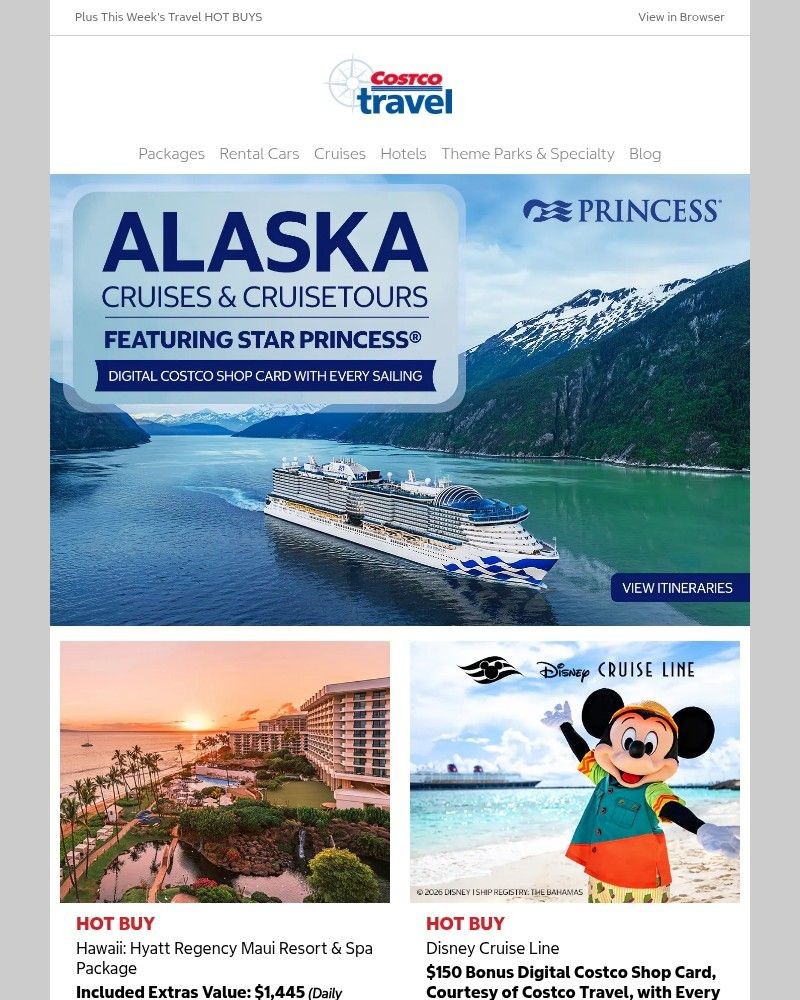Visit the Blog section
This screenshot has height=1000, width=800.
pos(644,154)
